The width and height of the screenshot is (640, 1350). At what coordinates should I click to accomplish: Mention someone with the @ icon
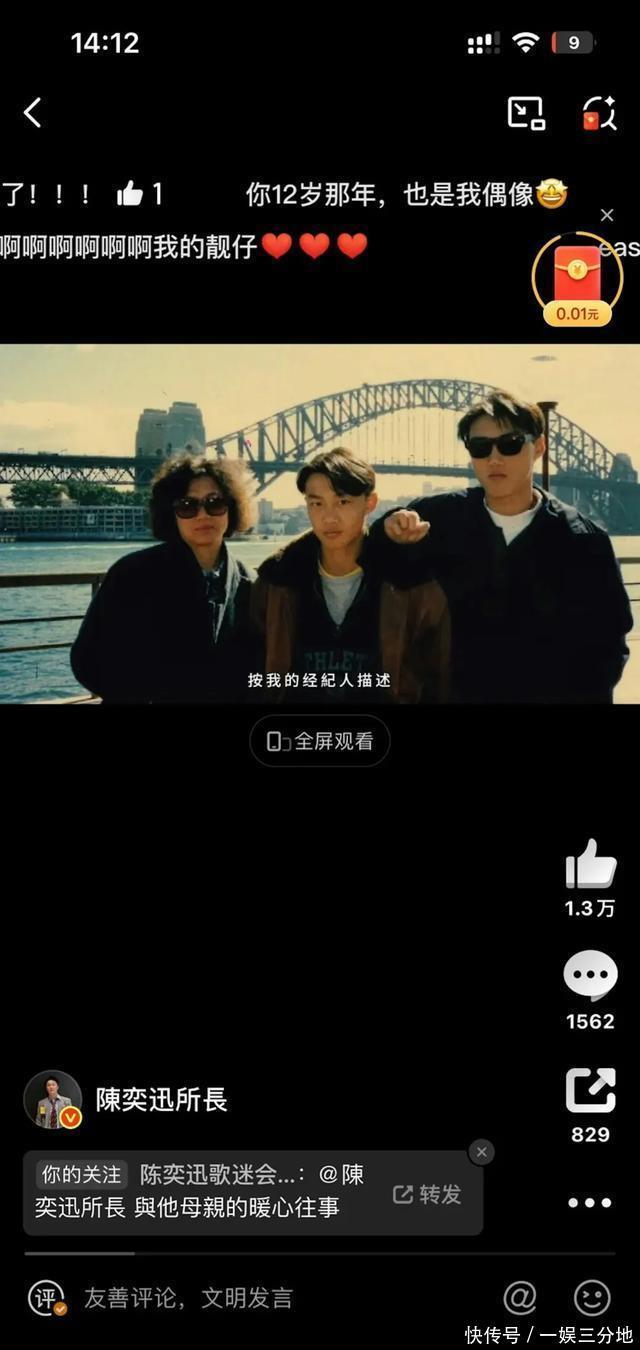[x=519, y=1298]
